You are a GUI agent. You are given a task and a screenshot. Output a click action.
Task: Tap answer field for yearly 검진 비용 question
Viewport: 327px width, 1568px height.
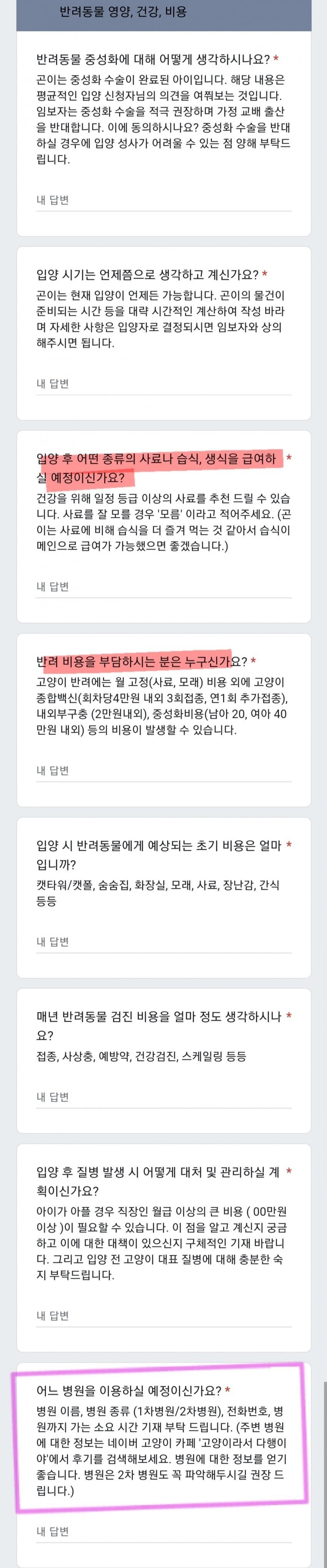[163, 1097]
